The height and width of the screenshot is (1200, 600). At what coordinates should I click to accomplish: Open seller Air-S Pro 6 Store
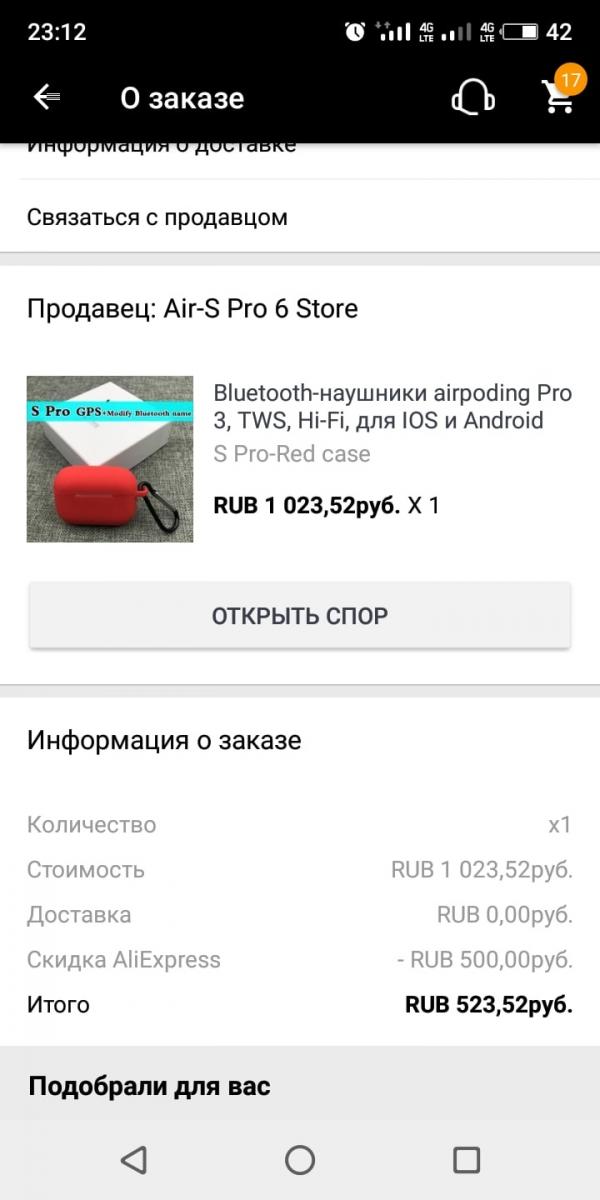click(192, 309)
